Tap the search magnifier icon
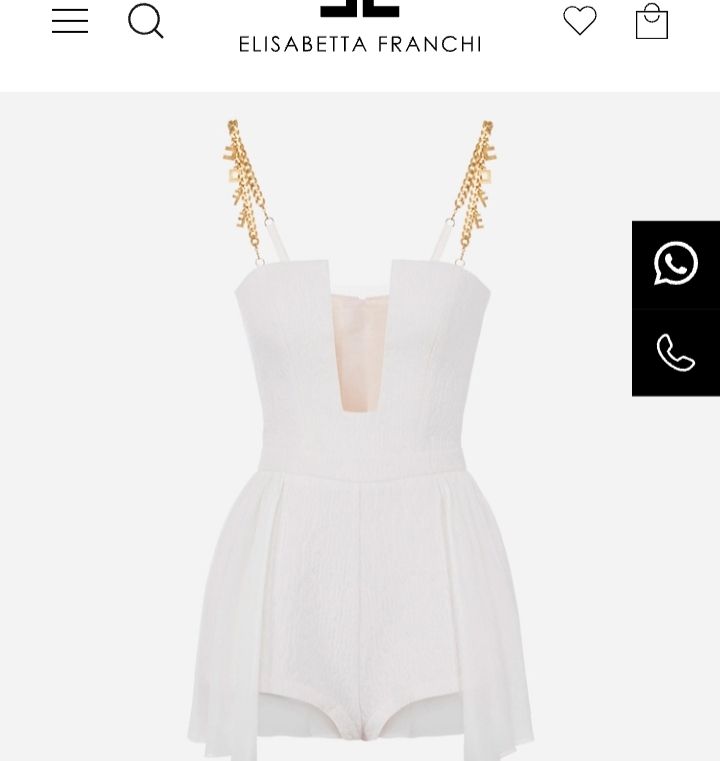The image size is (720, 761). tap(146, 21)
